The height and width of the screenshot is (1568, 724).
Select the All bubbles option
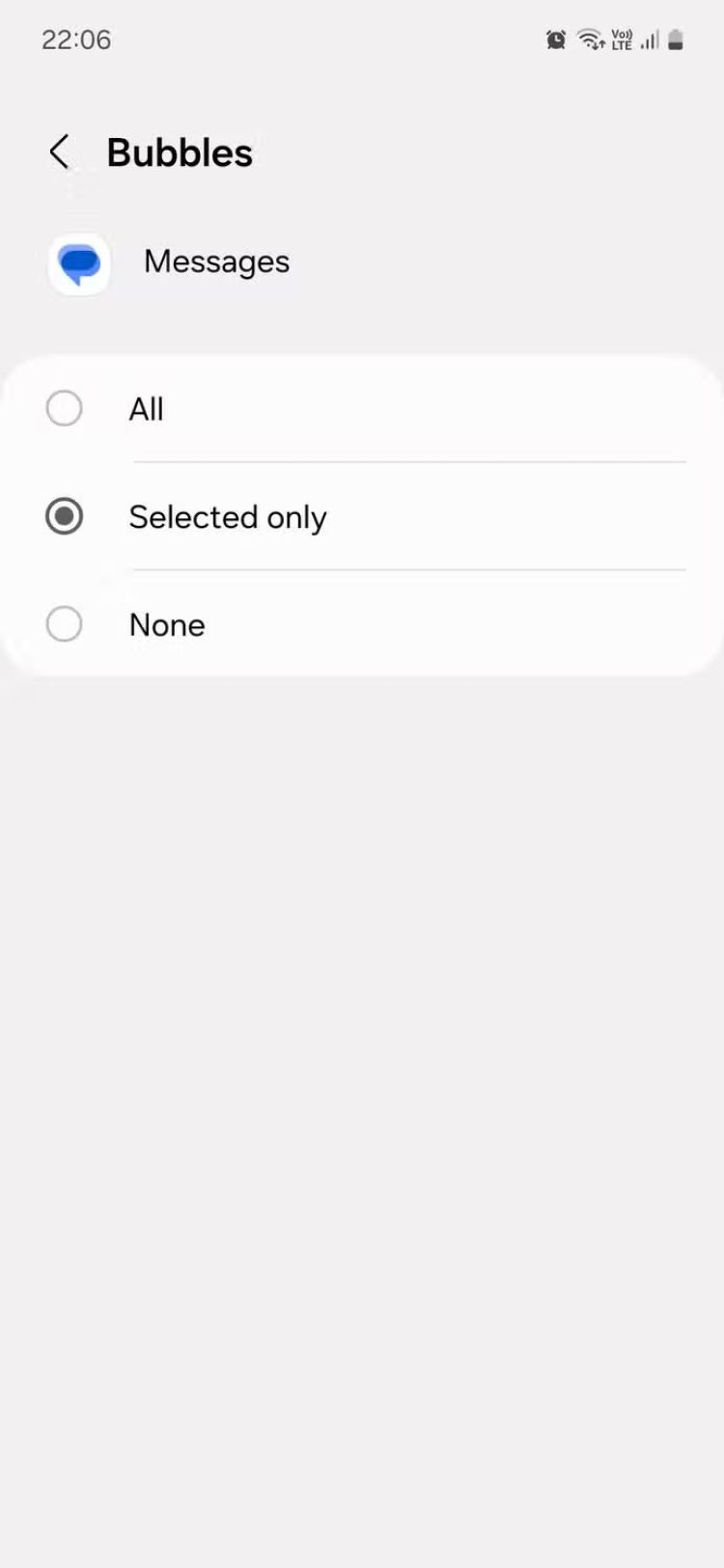362,409
